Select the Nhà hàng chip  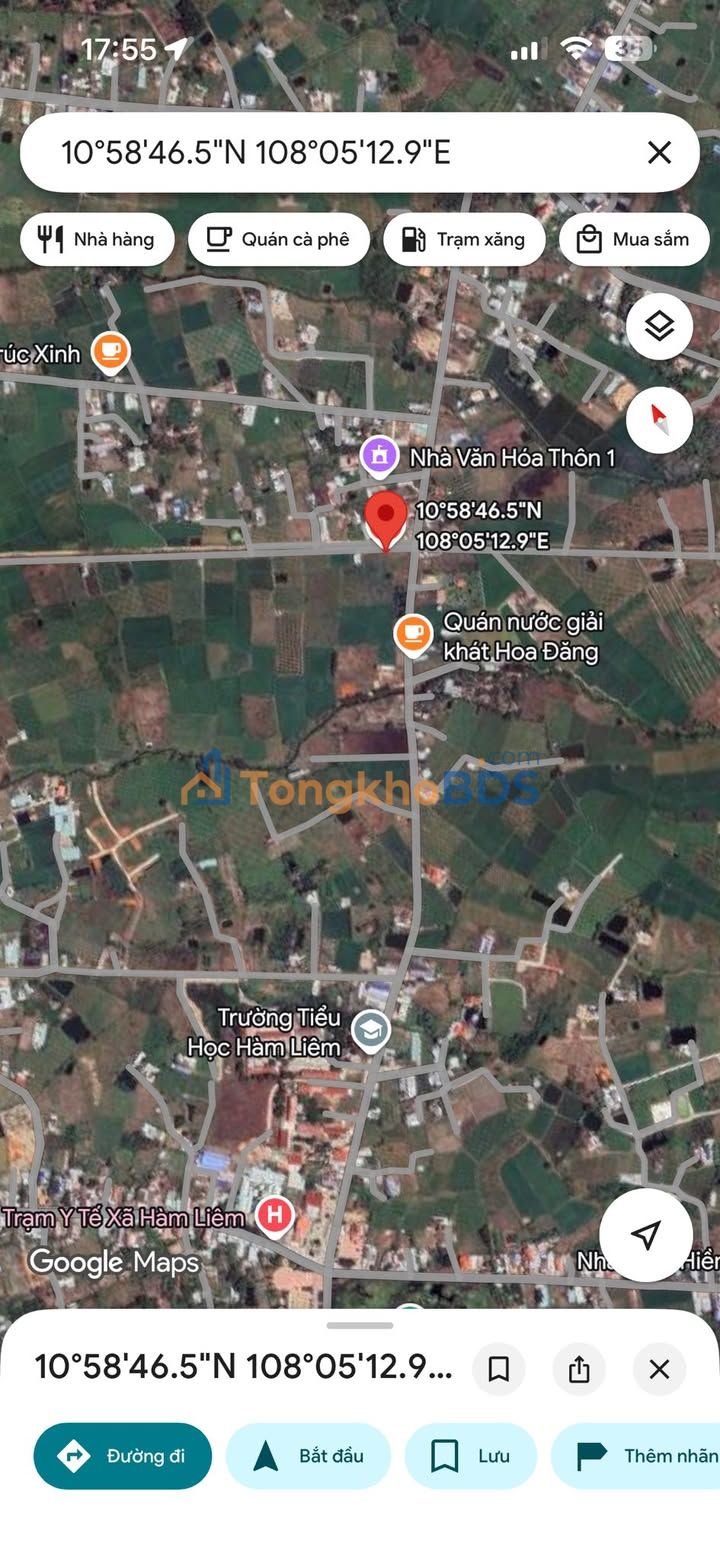(97, 239)
